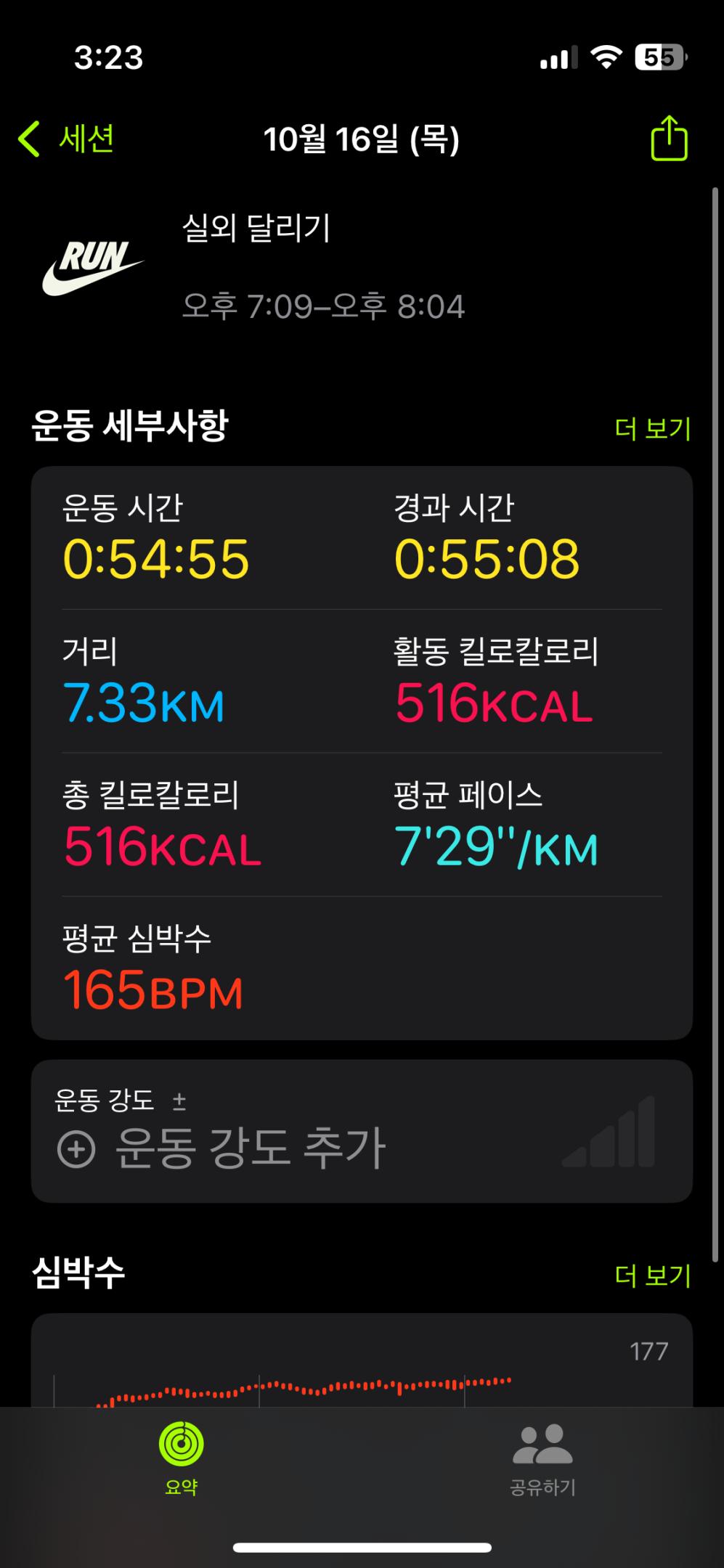Viewport: 724px width, 1568px height.
Task: Open the workout details card
Action: tap(362, 752)
